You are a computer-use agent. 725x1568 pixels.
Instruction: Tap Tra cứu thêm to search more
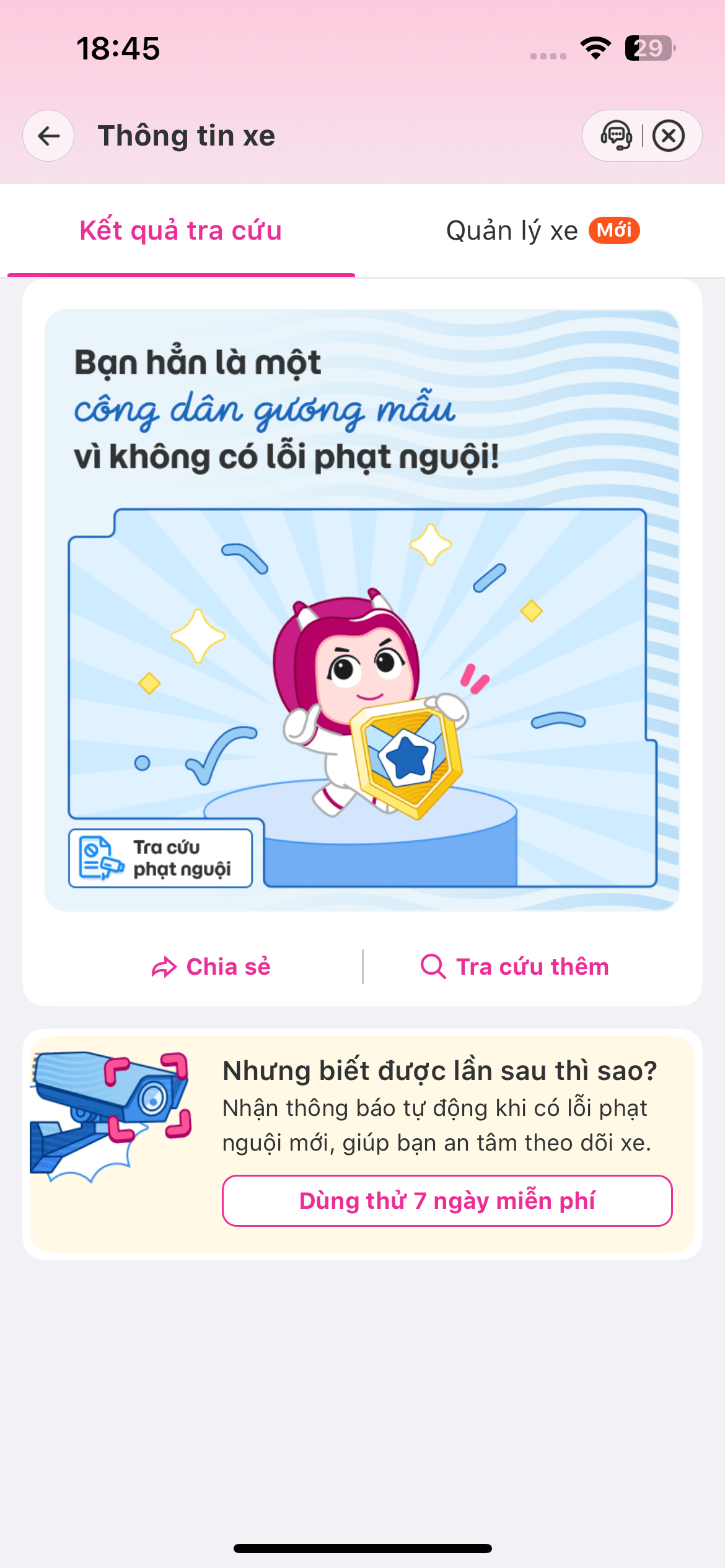point(515,967)
